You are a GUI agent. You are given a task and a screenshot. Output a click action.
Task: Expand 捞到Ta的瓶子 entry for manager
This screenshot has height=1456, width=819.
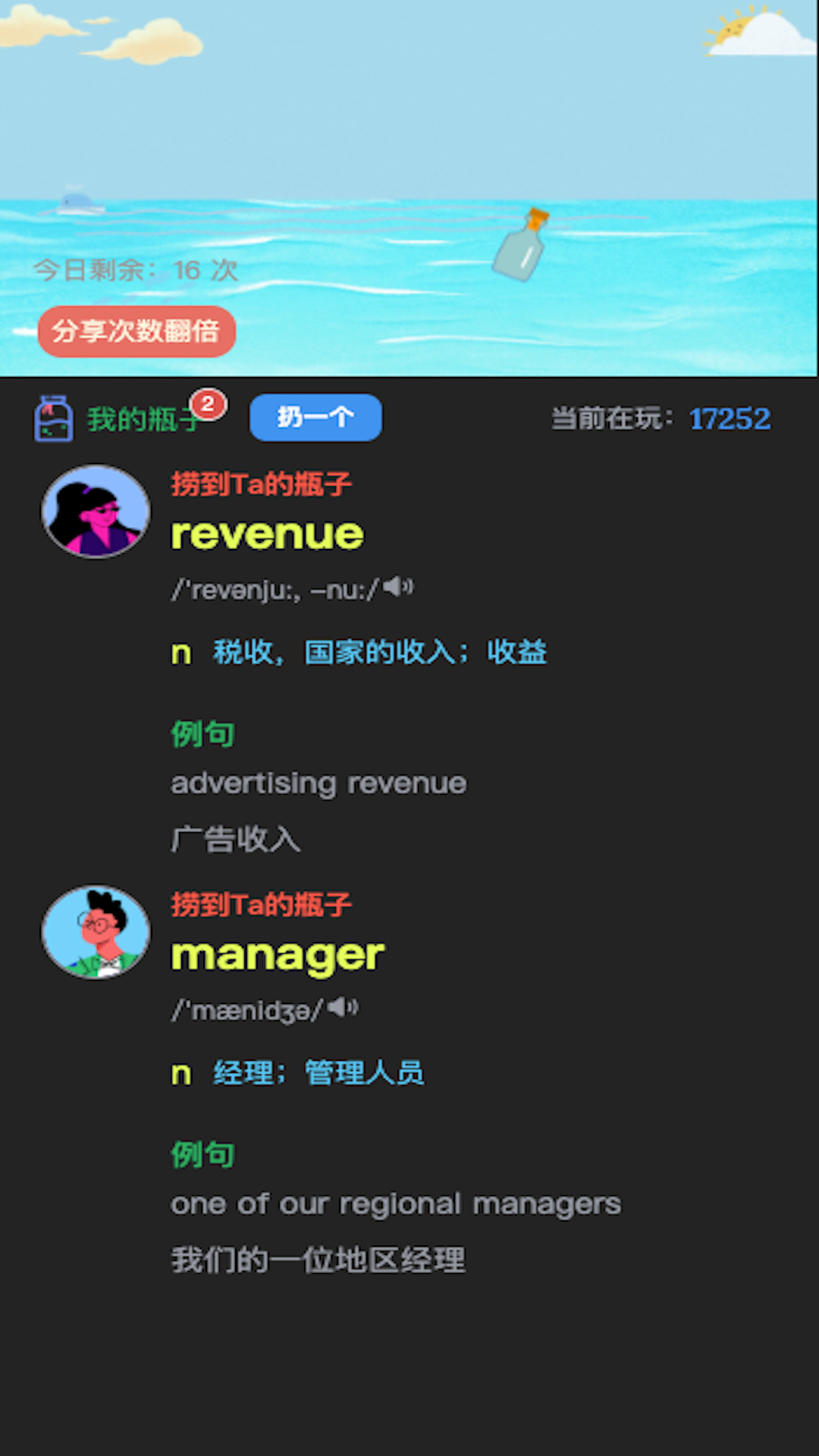tap(262, 905)
